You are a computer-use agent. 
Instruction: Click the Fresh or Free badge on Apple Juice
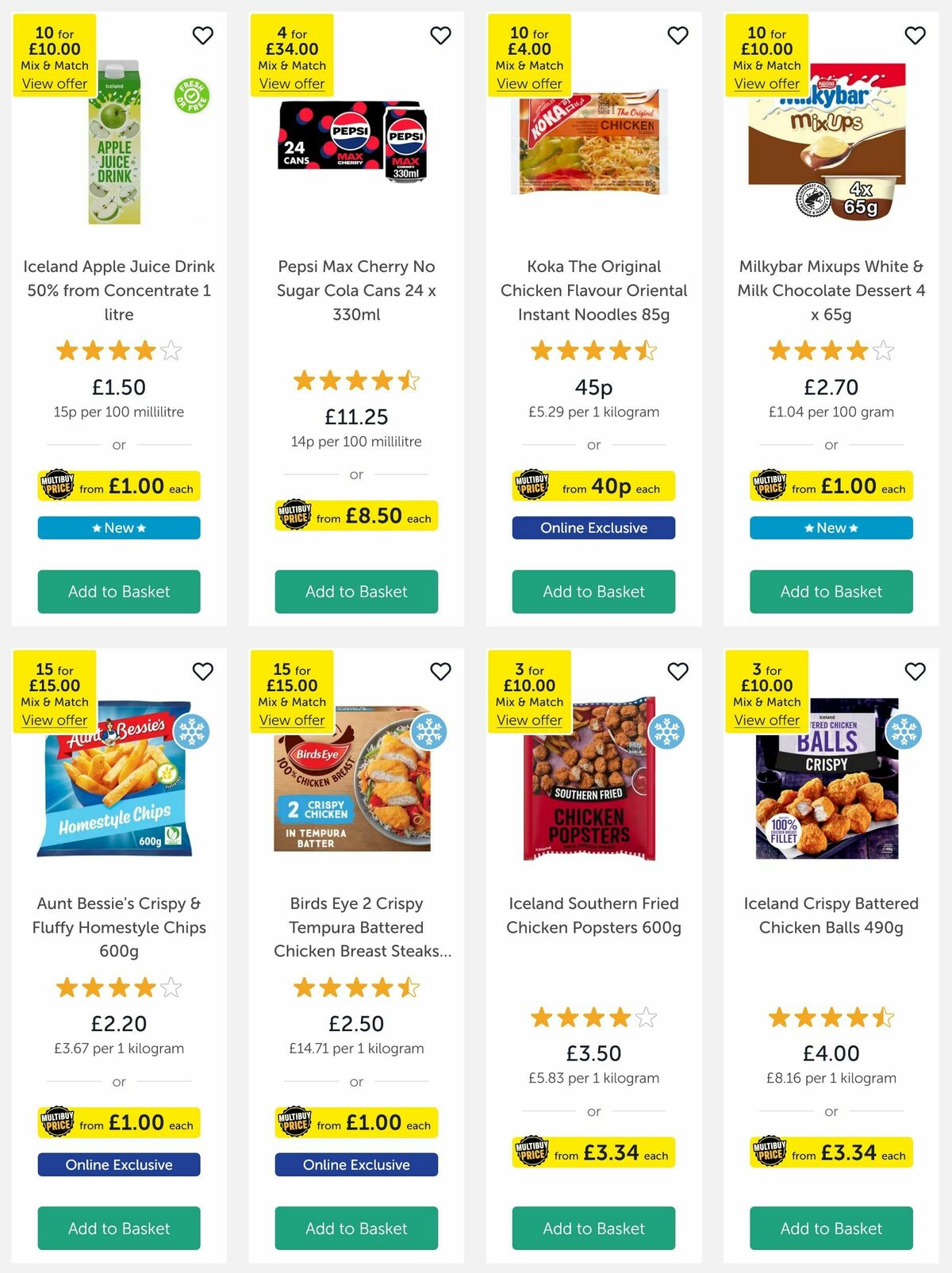tap(193, 95)
